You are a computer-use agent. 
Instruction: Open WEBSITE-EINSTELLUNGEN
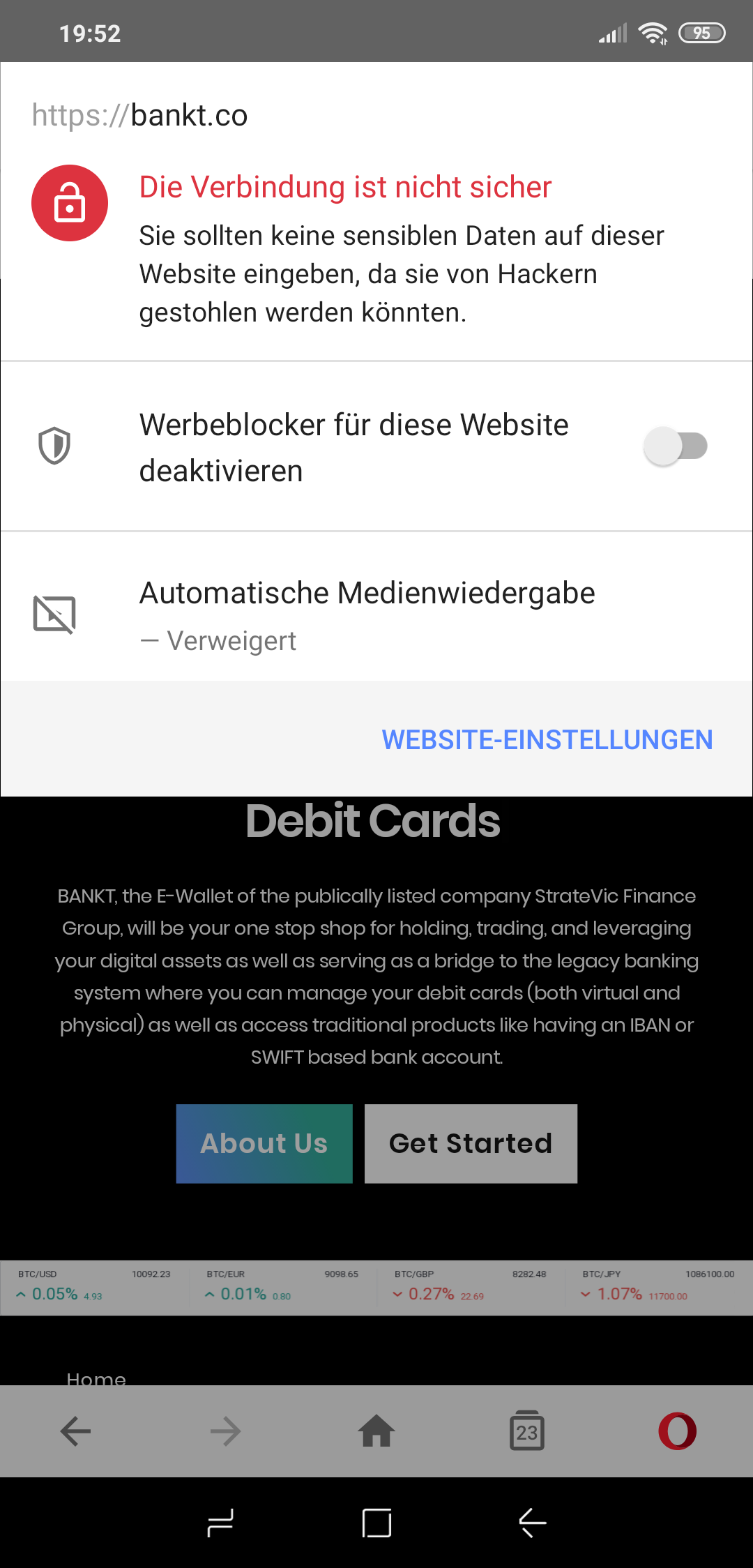pos(546,739)
